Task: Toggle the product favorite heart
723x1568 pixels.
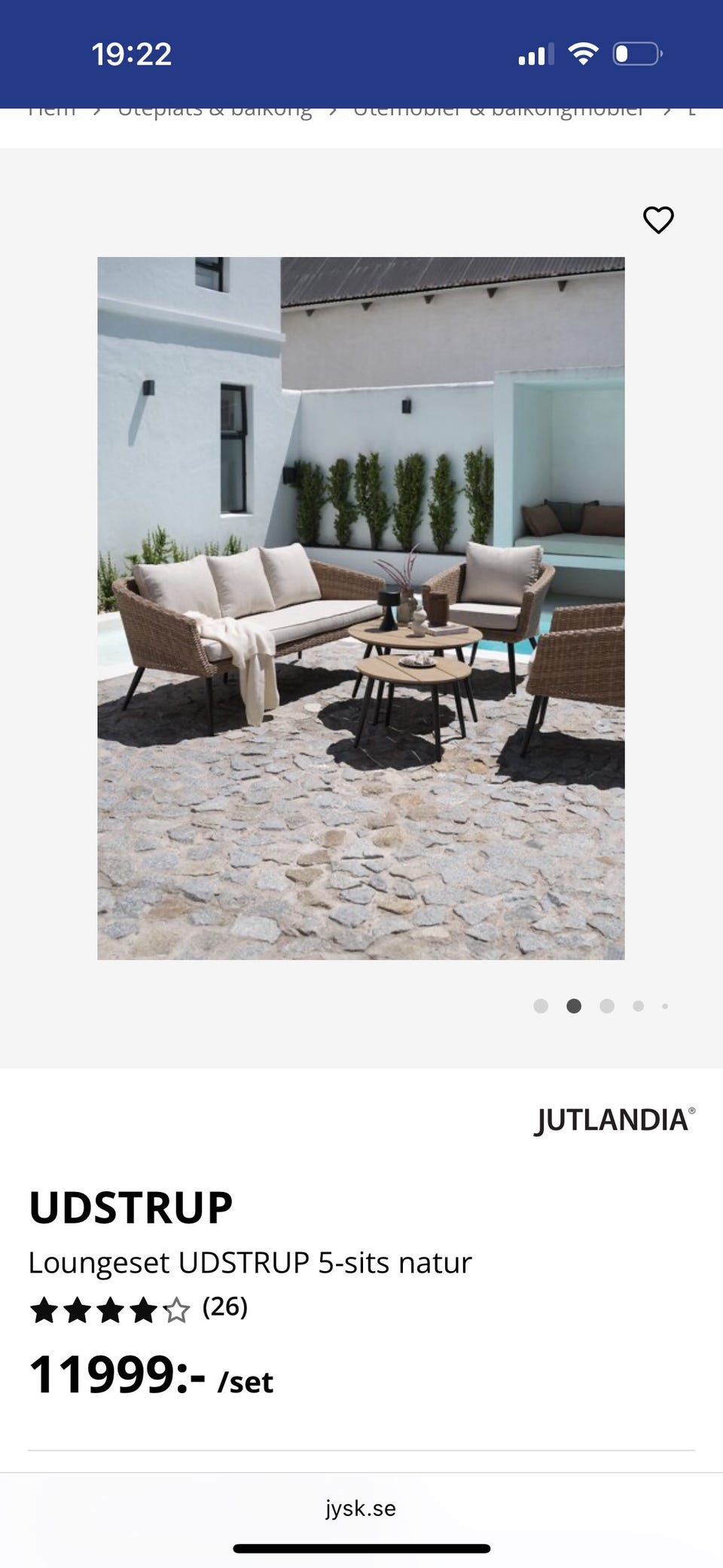Action: point(657,219)
